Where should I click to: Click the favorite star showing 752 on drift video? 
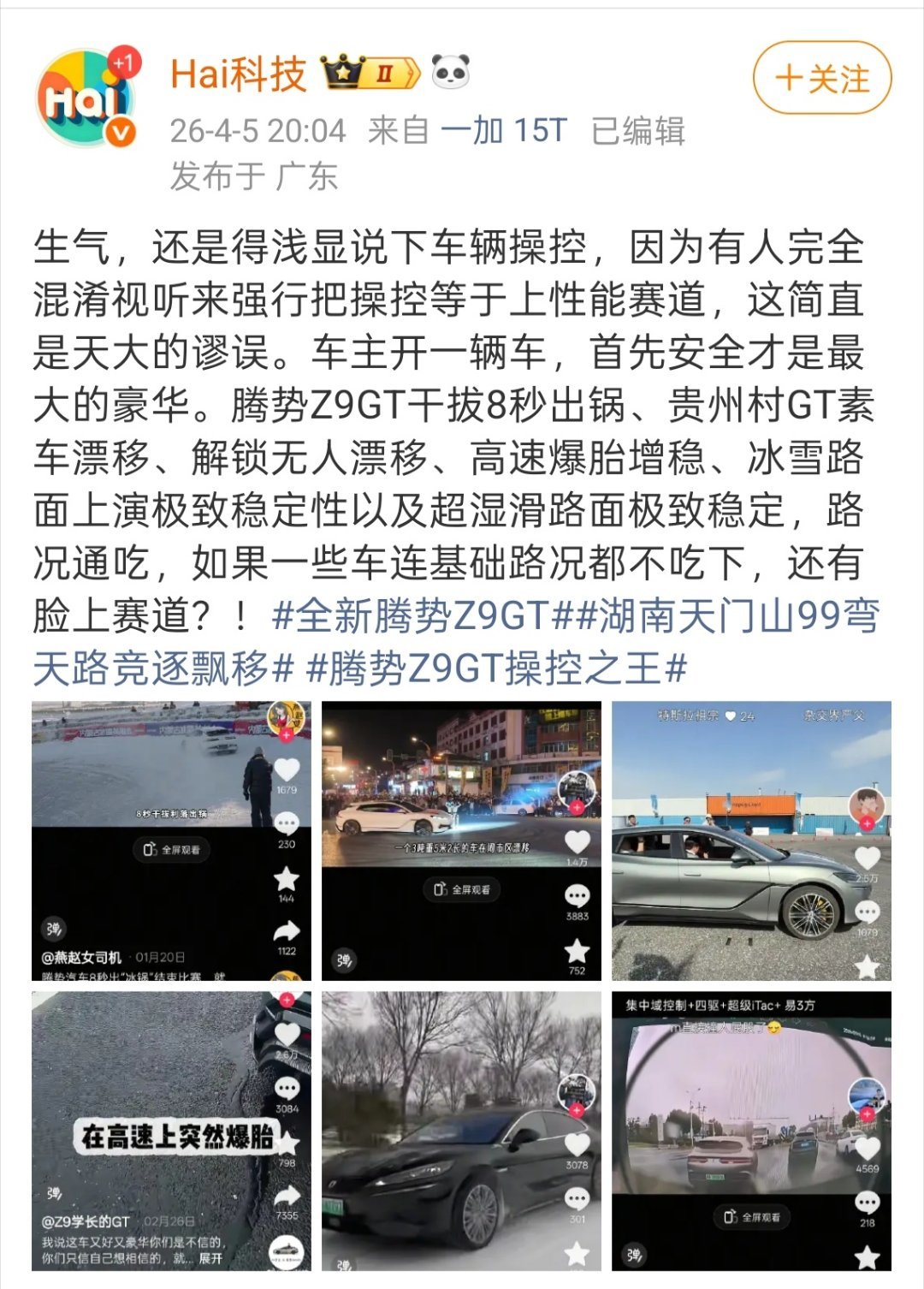click(x=576, y=951)
